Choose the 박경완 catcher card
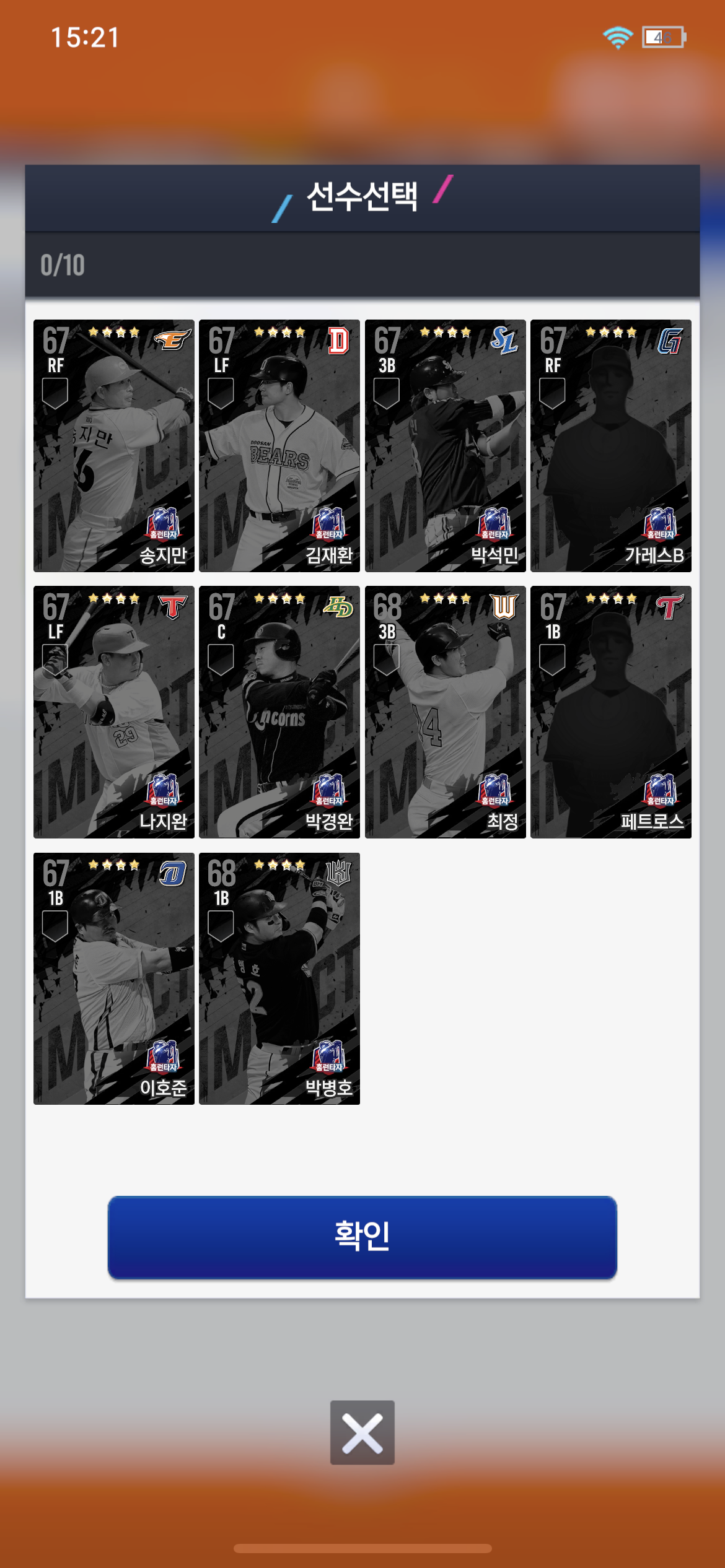Screen dimensions: 725x1568 click(279, 712)
